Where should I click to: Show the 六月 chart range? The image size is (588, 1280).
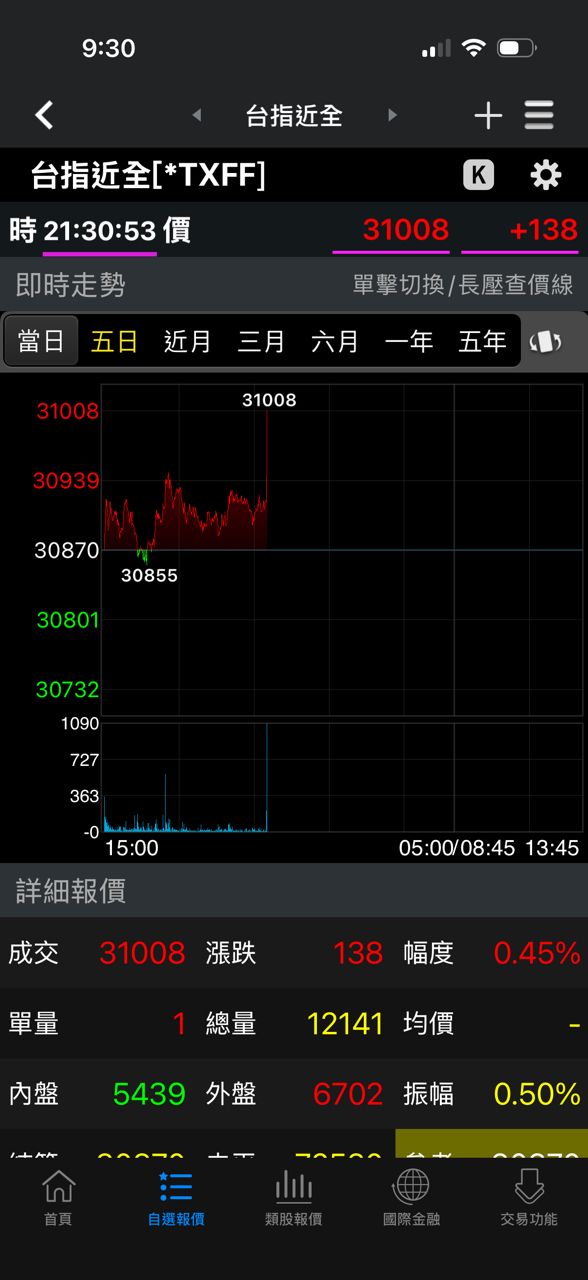point(335,341)
